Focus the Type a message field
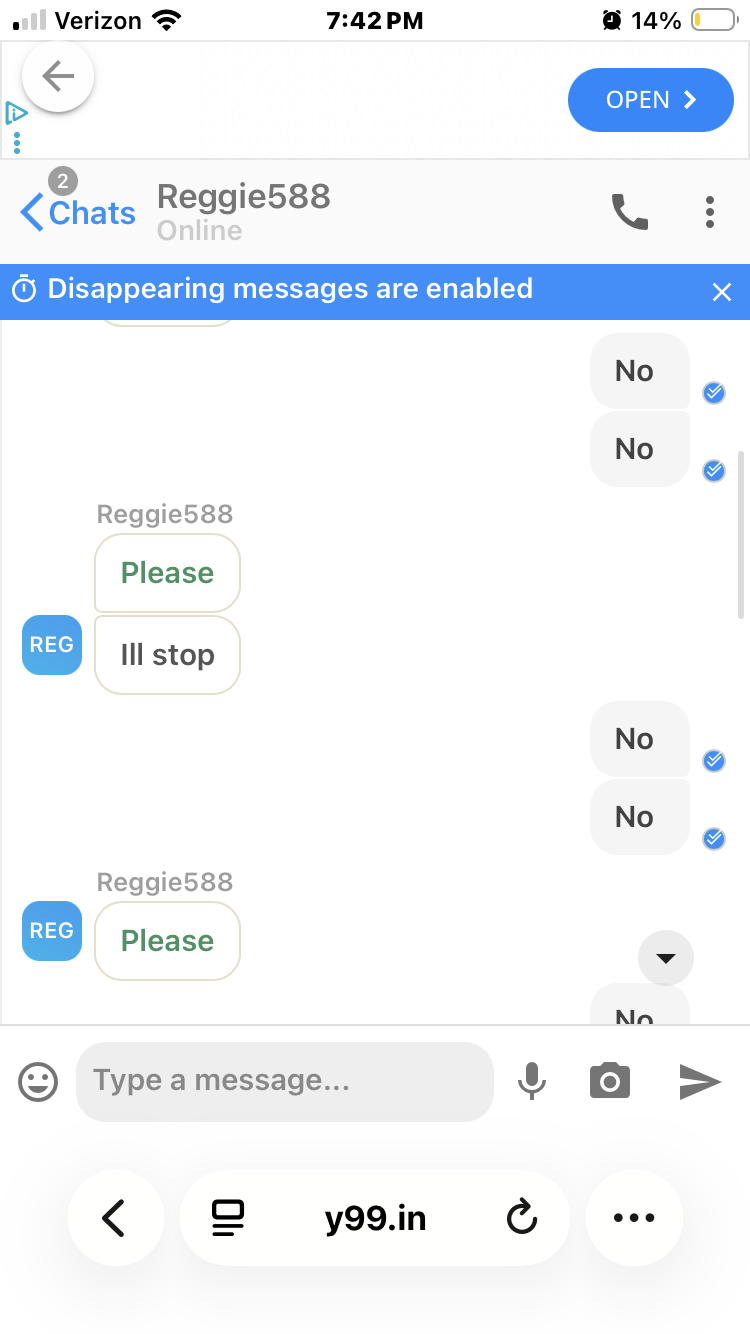Screen dimensions: 750x1334 (284, 1081)
